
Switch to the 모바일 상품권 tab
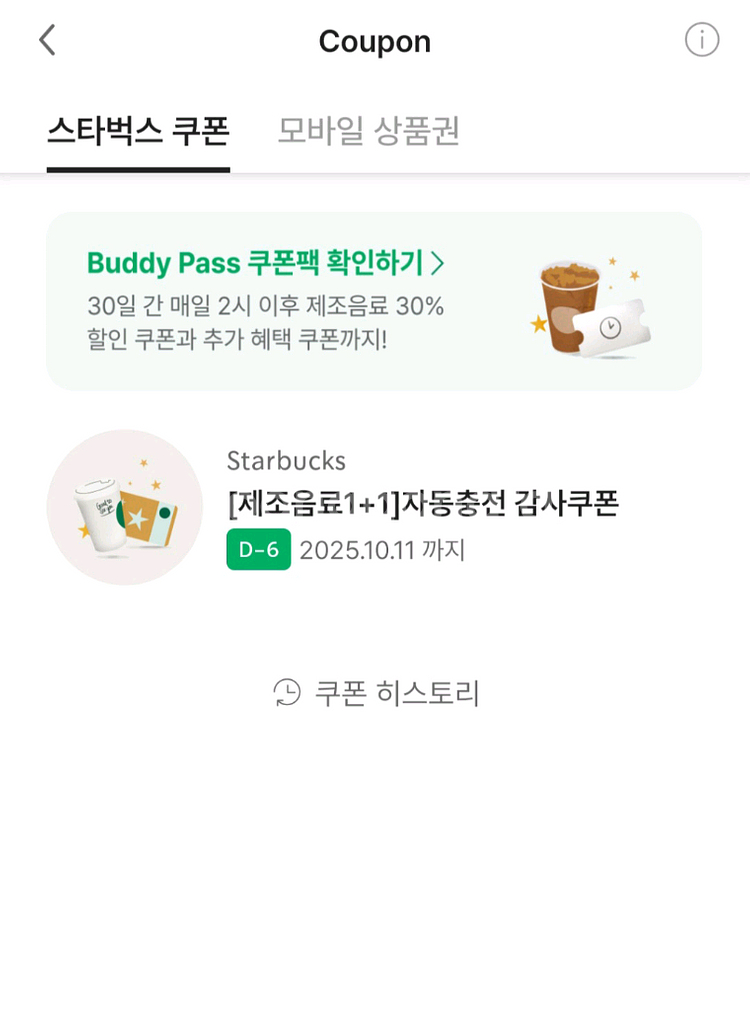[x=368, y=131]
